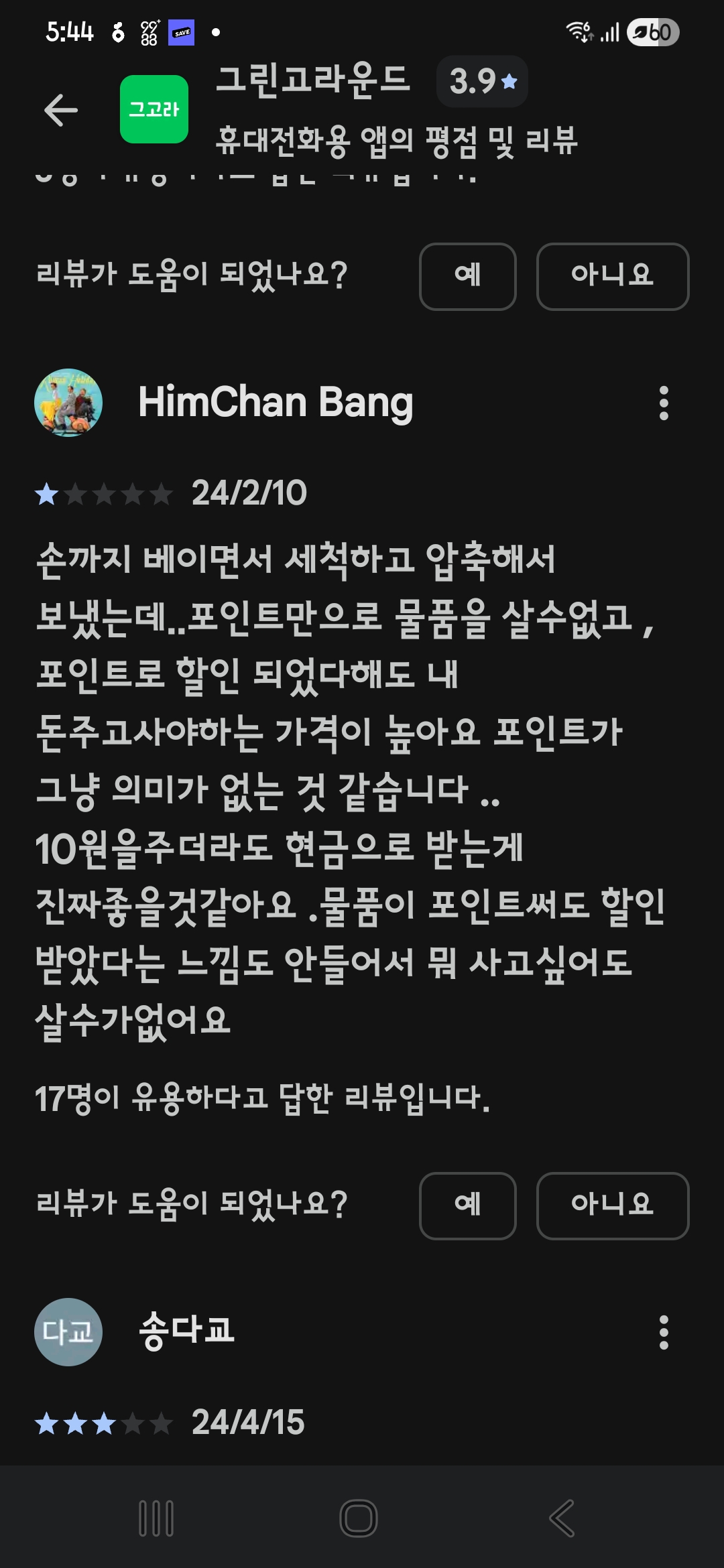Mark HimChan Bang's review unhelpful with 아니요

click(x=612, y=1205)
